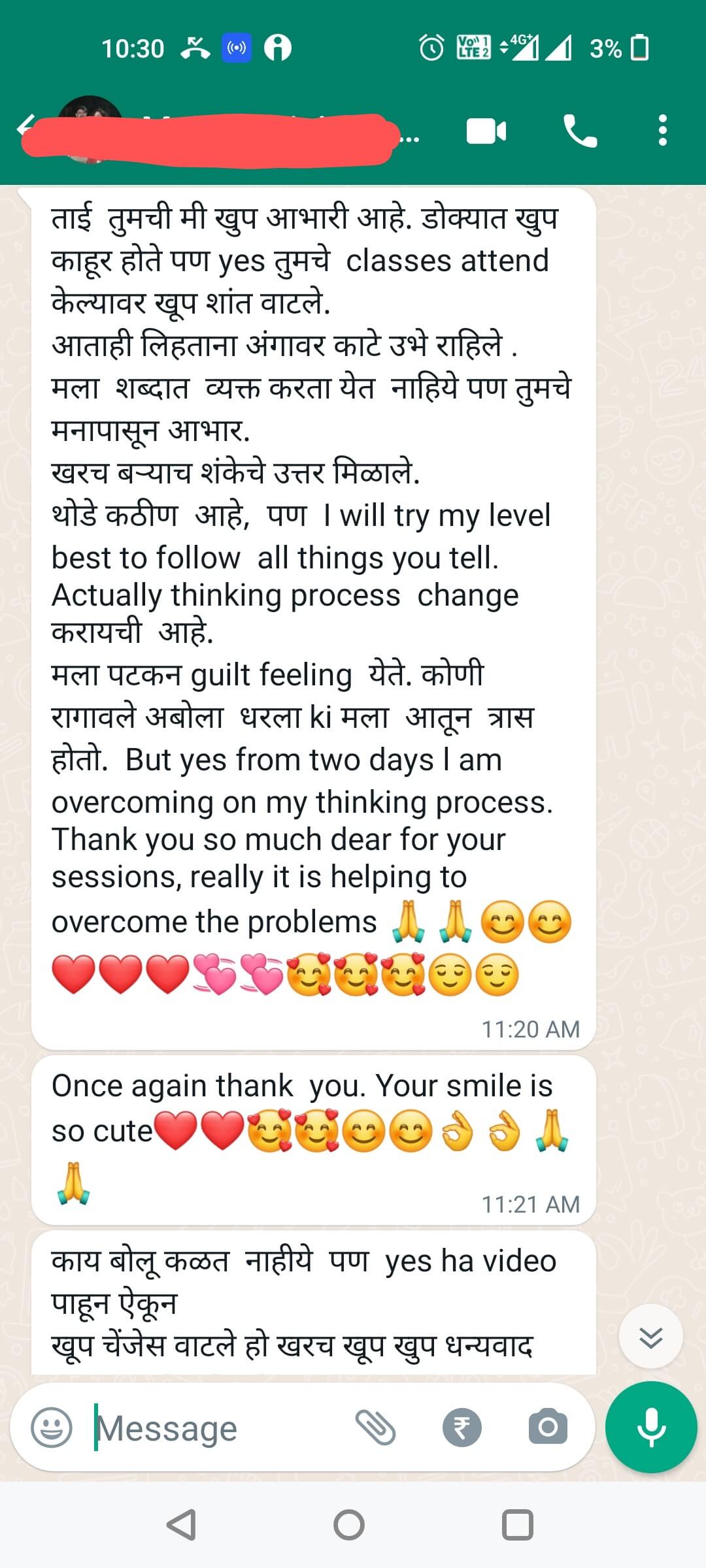Open the emoji picker
Viewport: 706px width, 1568px height.
52,1428
